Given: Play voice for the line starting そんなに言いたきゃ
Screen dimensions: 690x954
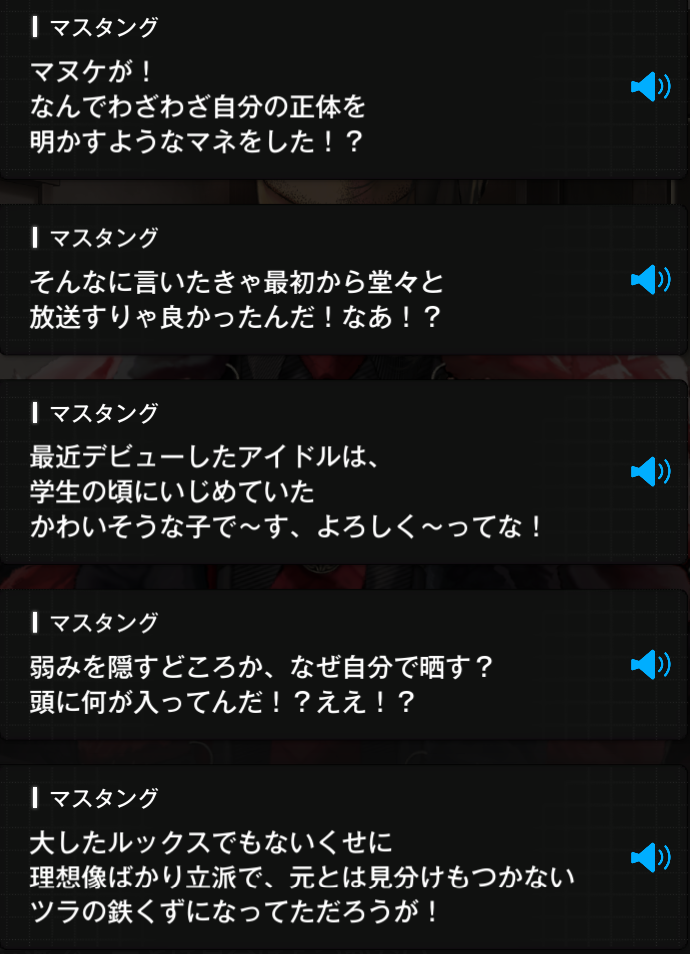Looking at the screenshot, I should click(649, 279).
